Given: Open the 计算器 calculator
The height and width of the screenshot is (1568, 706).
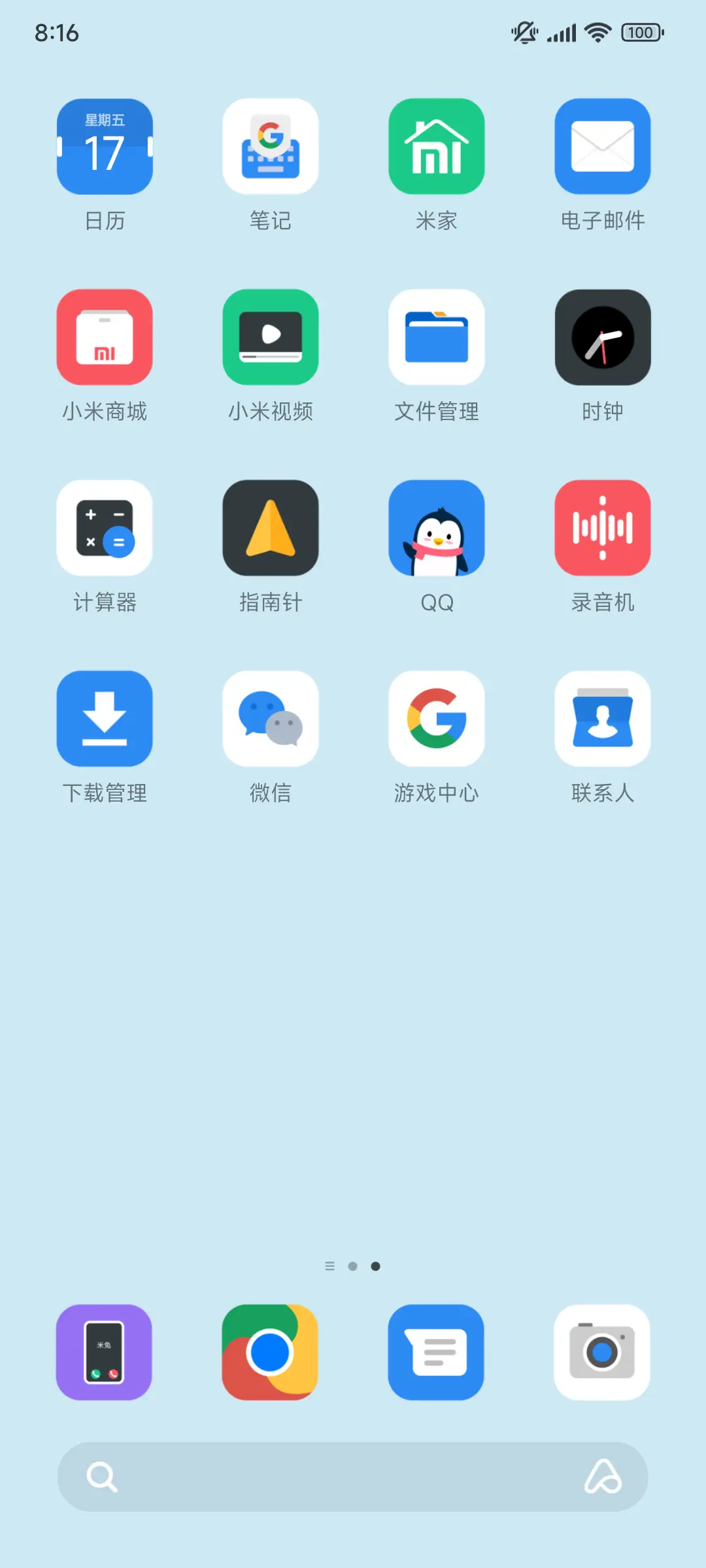Looking at the screenshot, I should tap(105, 527).
